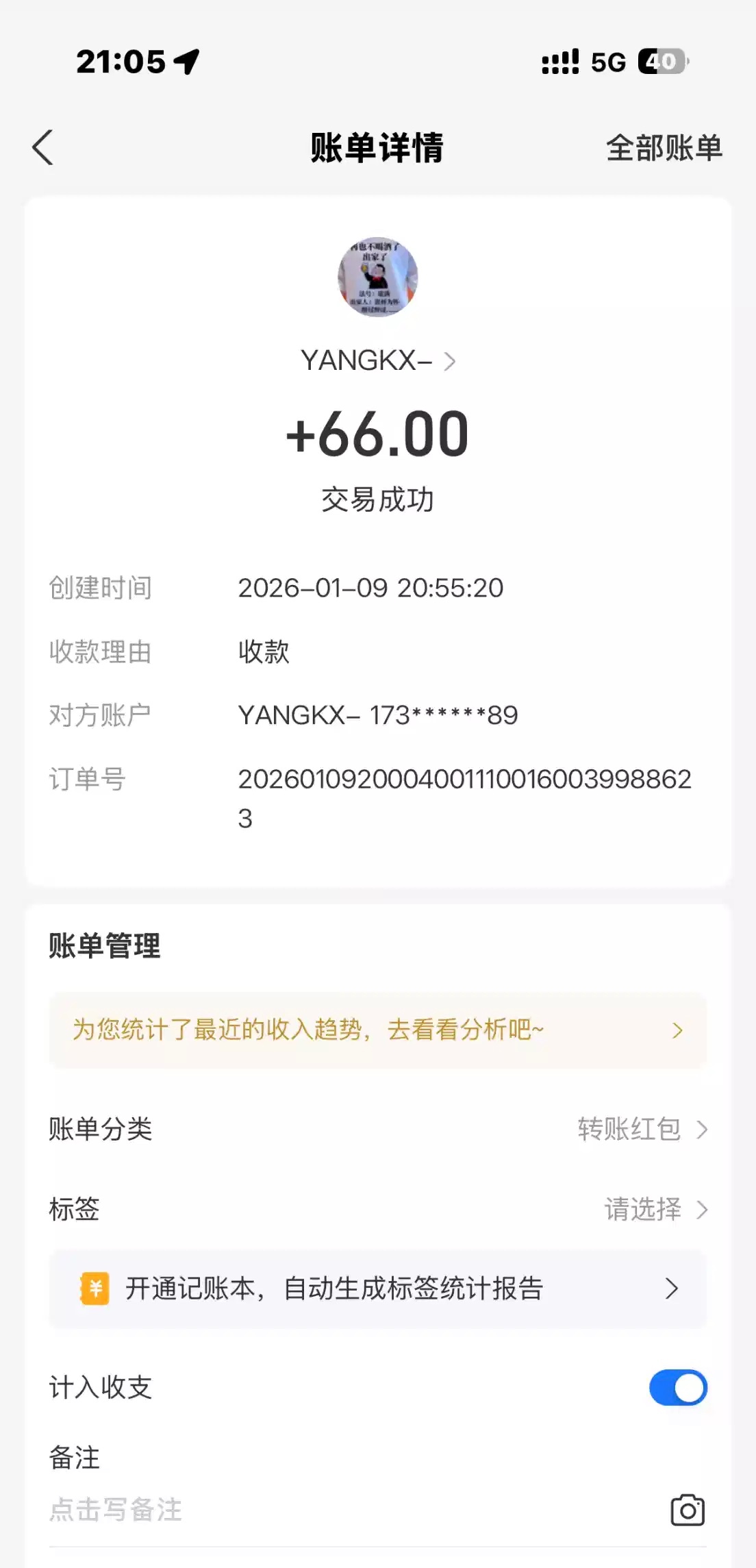
Task: Change 账单分类 from 转账红包
Action: click(x=641, y=1129)
